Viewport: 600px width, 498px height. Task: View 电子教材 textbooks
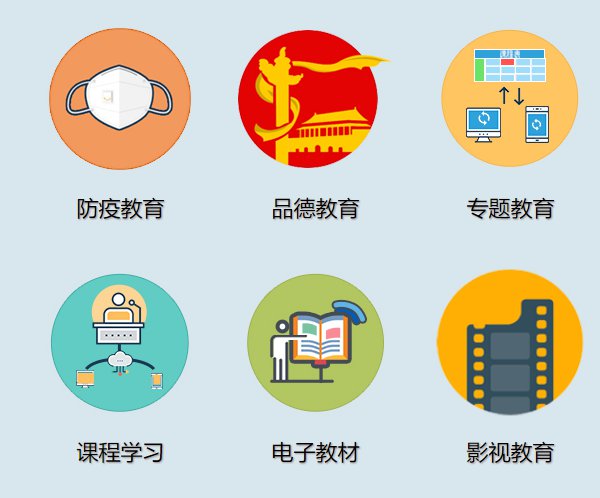click(315, 342)
